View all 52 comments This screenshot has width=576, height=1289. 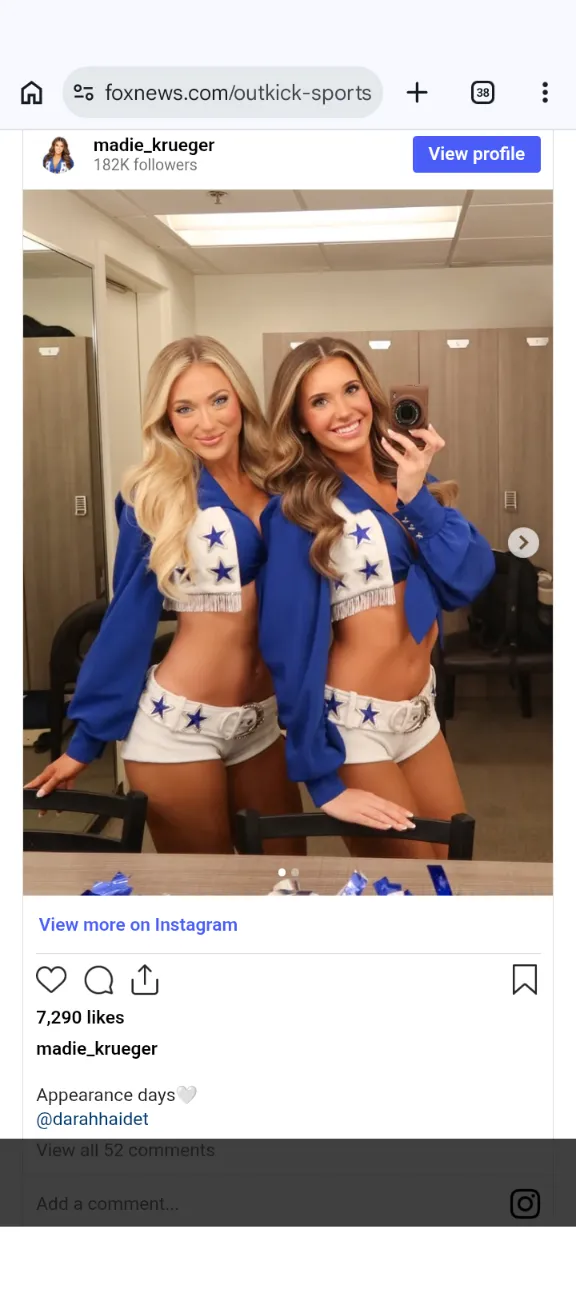pos(126,1150)
